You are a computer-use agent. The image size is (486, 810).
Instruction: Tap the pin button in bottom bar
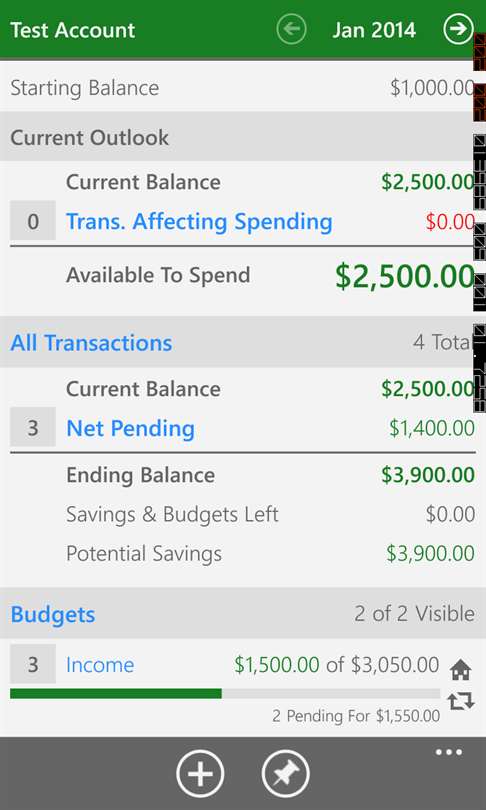(286, 774)
